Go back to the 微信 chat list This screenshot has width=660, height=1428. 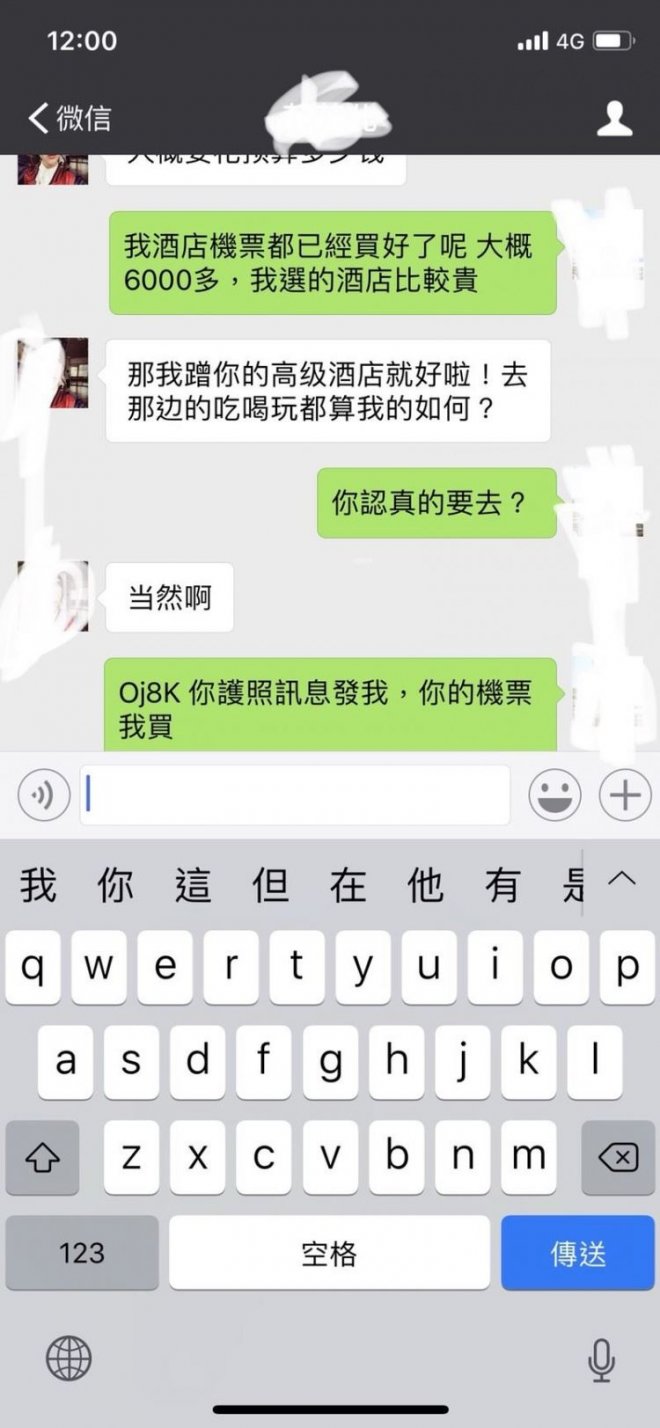point(68,118)
